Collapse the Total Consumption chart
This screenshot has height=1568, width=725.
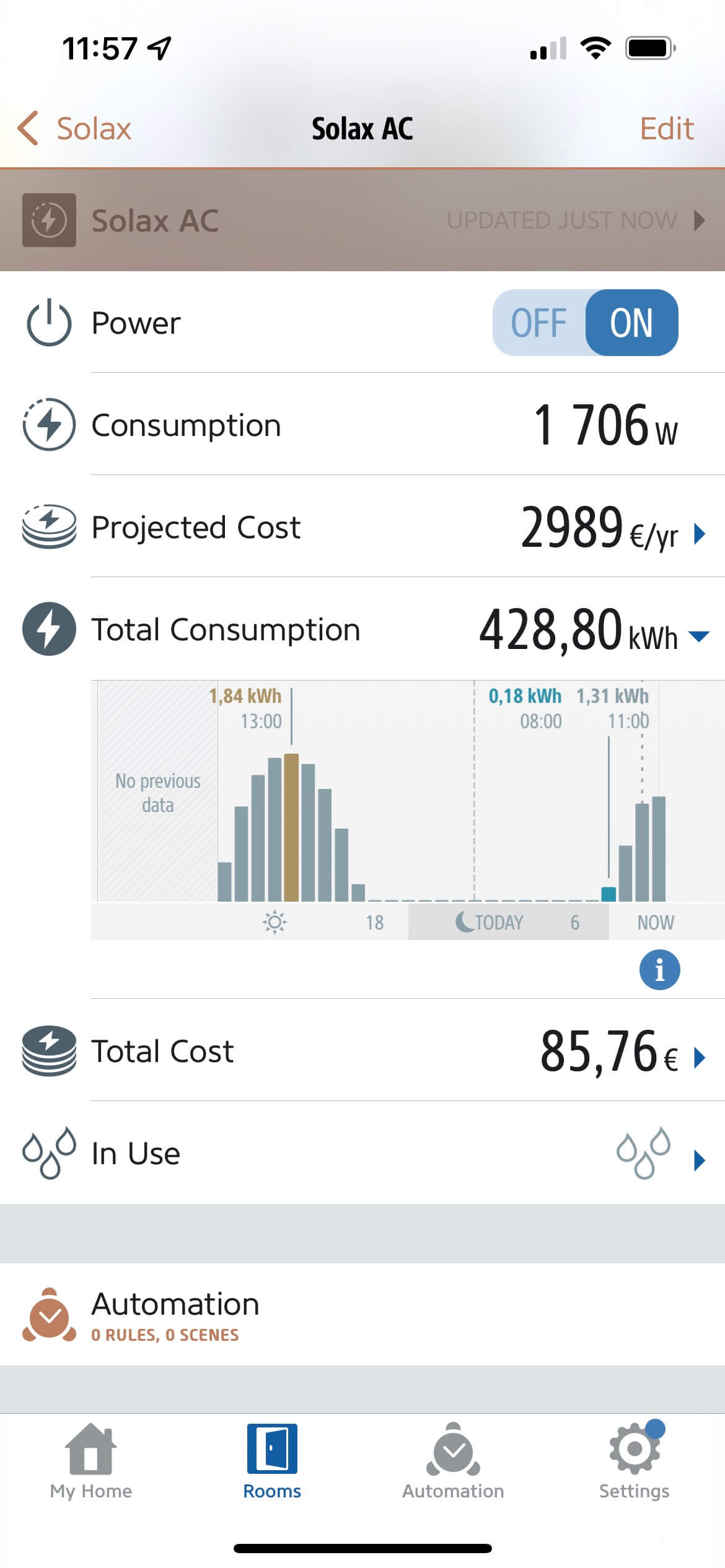coord(699,636)
